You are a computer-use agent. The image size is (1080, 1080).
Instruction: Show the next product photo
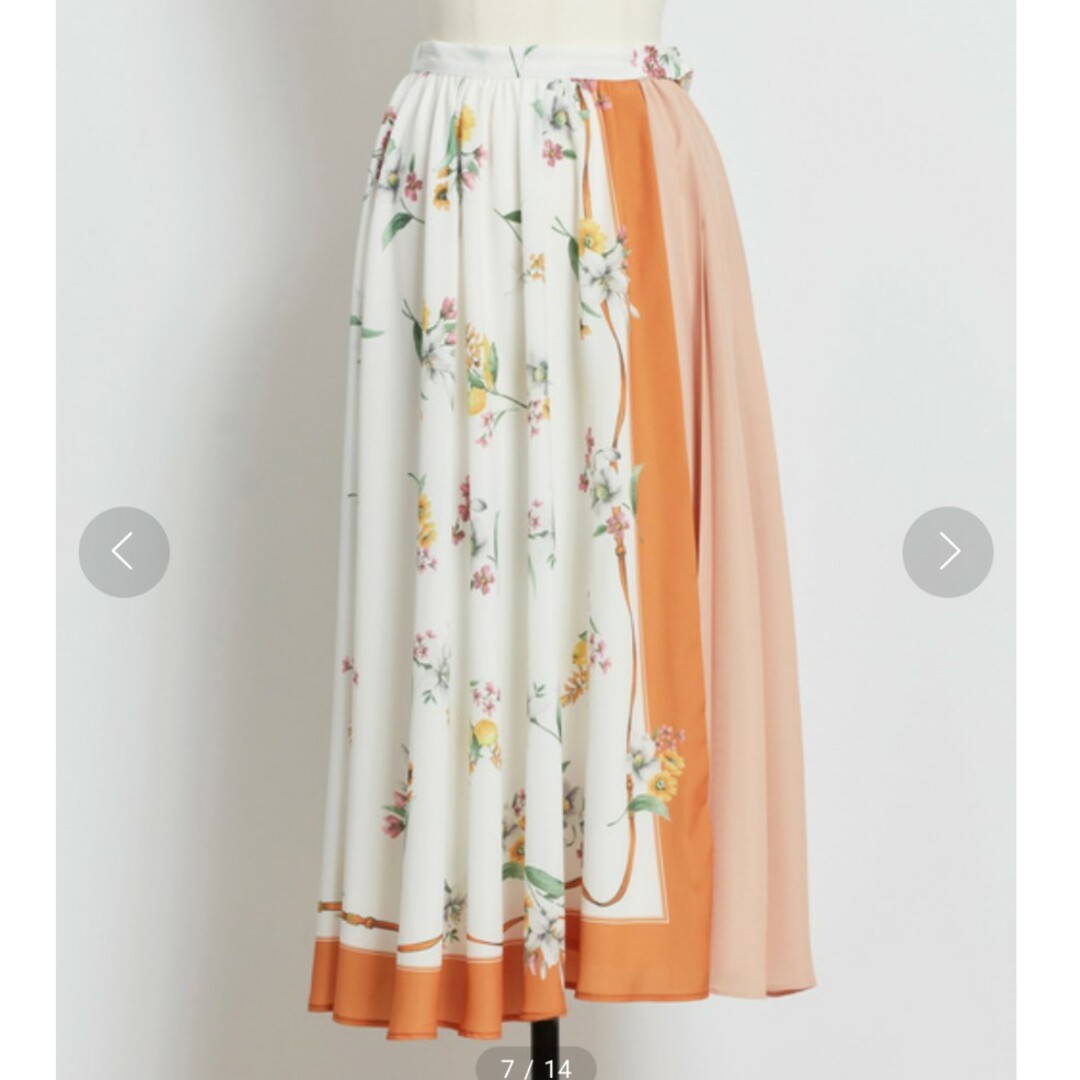click(947, 552)
